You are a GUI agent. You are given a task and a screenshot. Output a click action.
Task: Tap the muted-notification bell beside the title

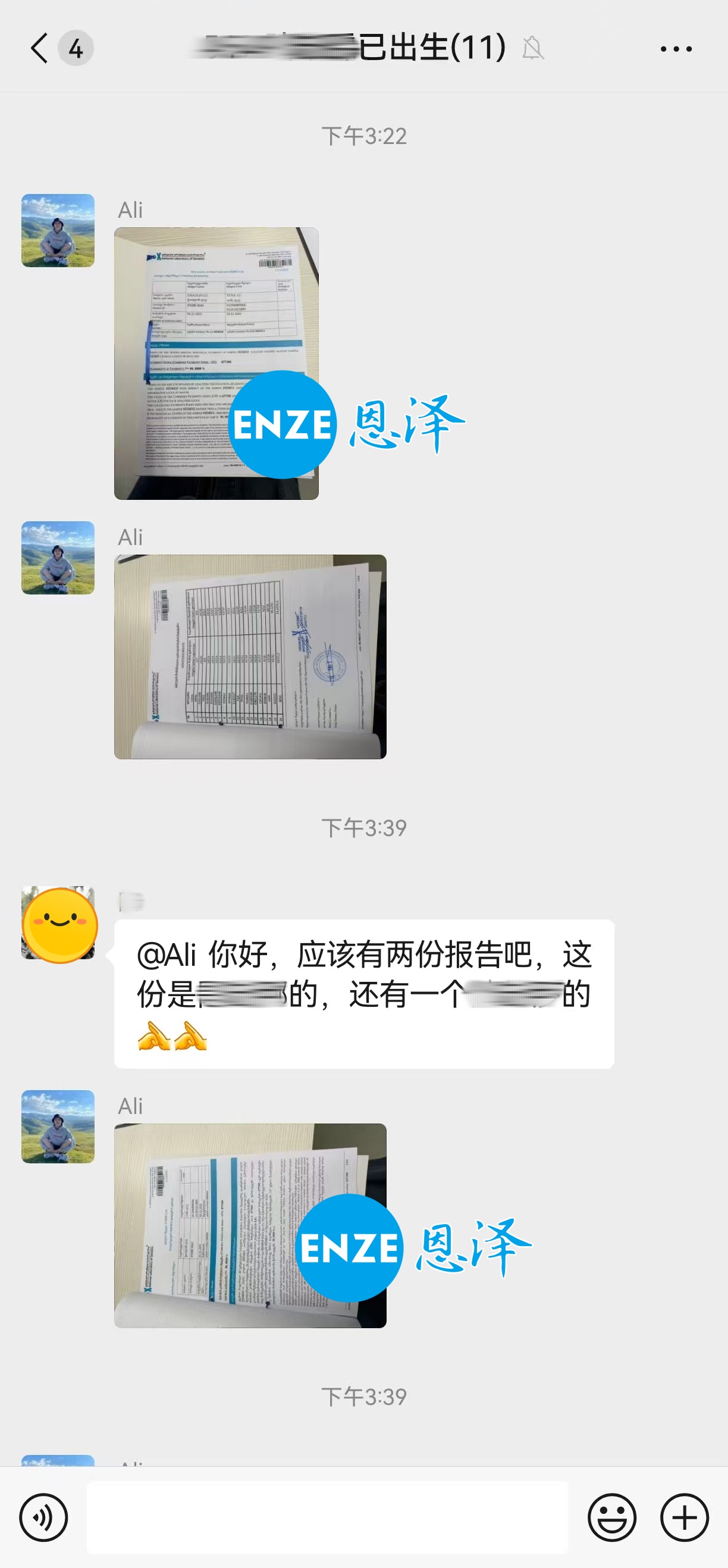click(532, 48)
